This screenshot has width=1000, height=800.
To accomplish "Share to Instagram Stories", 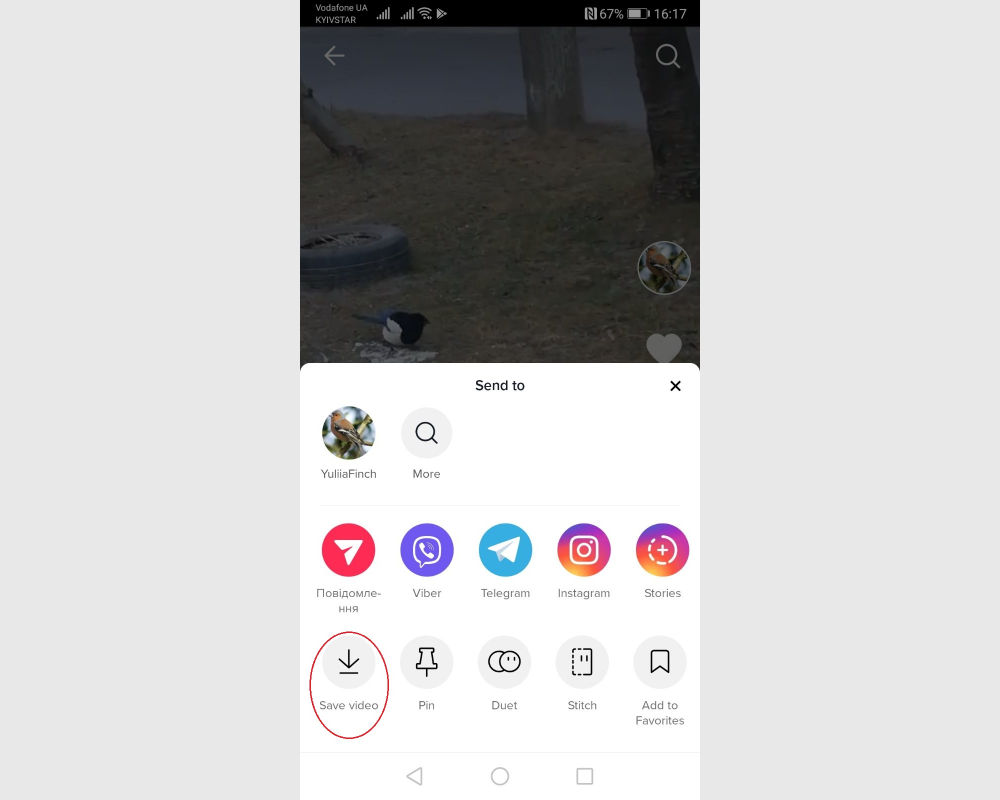I will (662, 550).
